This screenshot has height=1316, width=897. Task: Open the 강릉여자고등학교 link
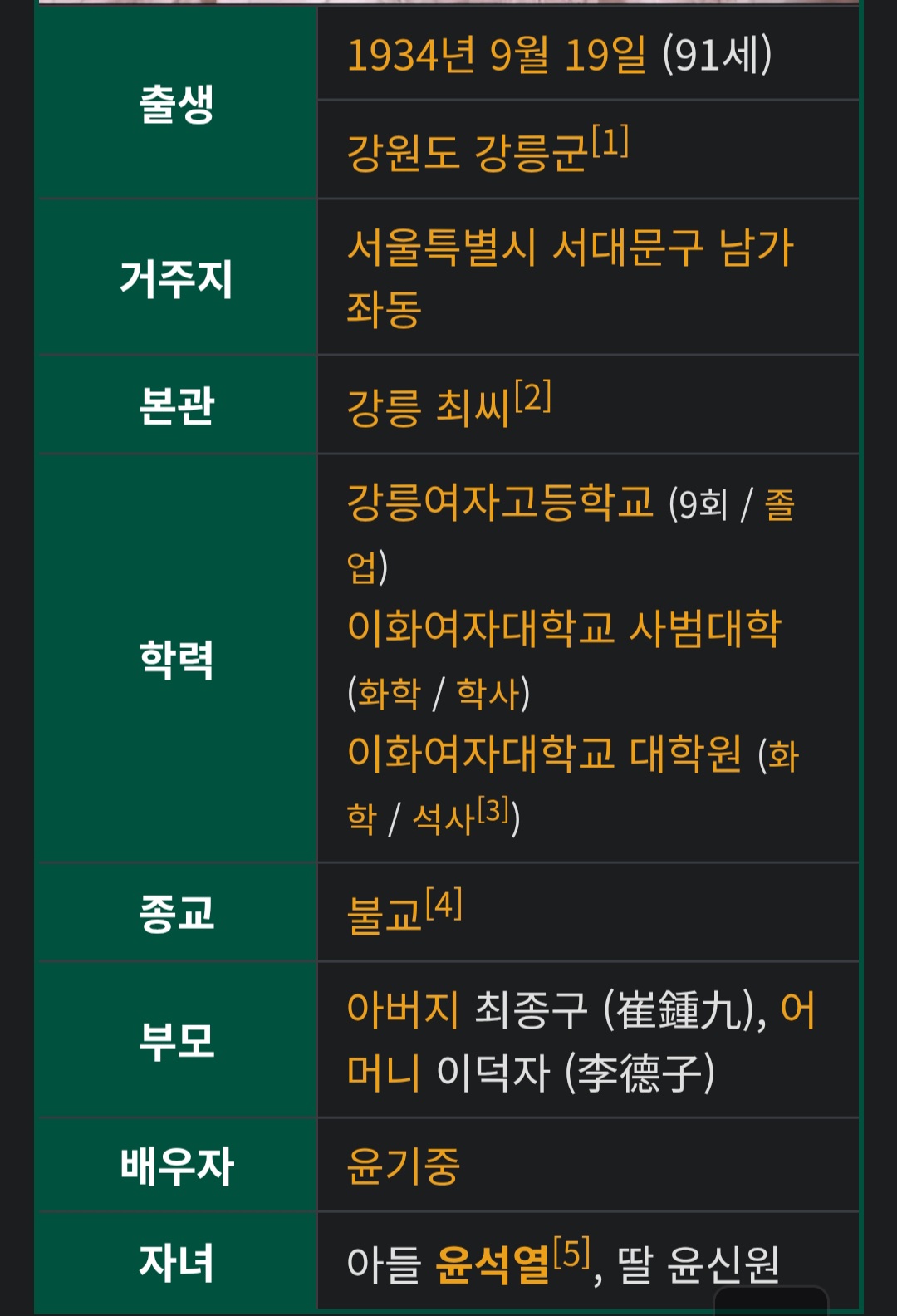(x=500, y=503)
